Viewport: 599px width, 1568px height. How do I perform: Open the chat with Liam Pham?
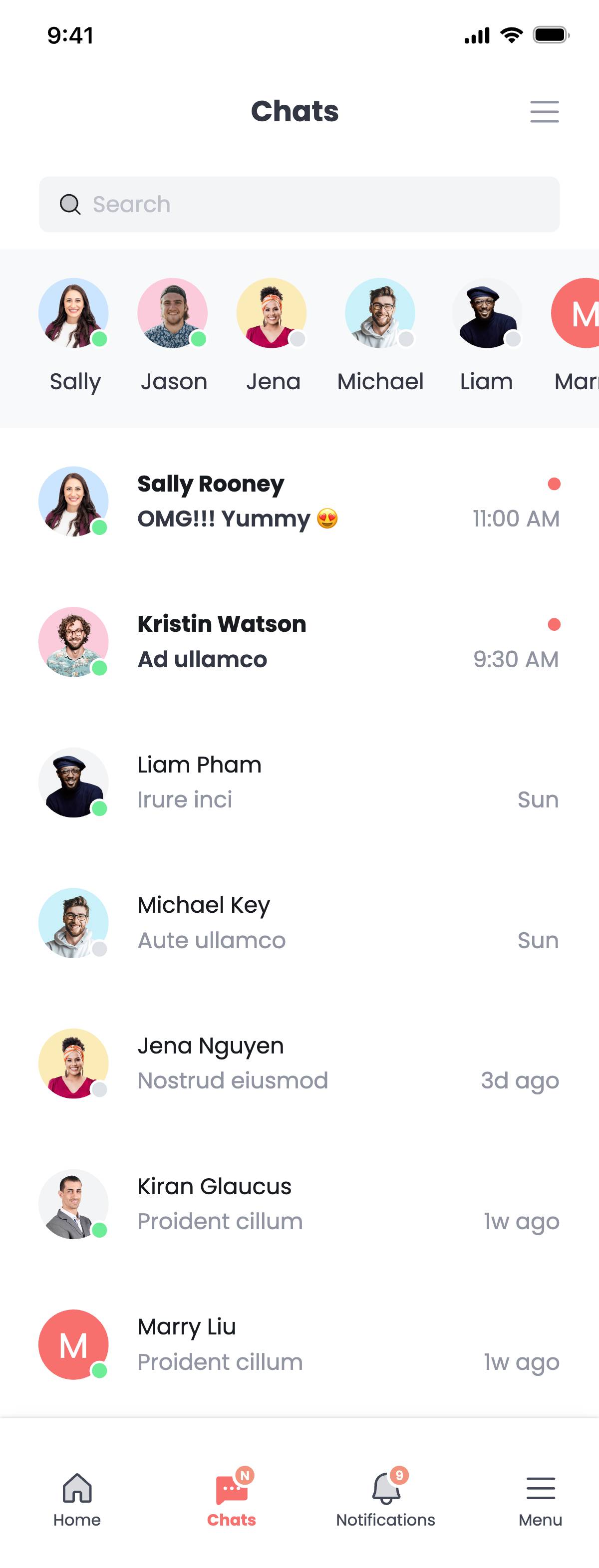299,783
